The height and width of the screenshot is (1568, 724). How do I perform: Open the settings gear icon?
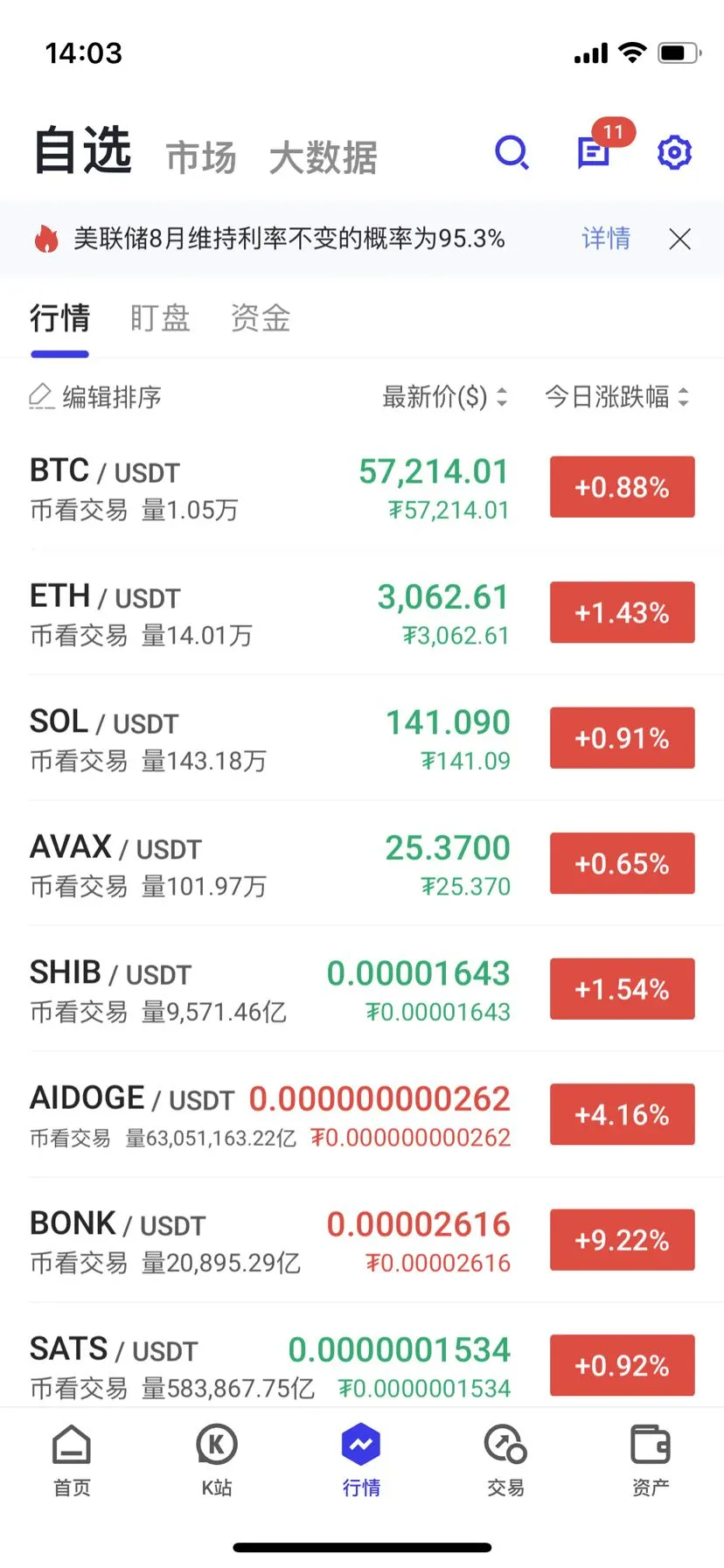[674, 153]
